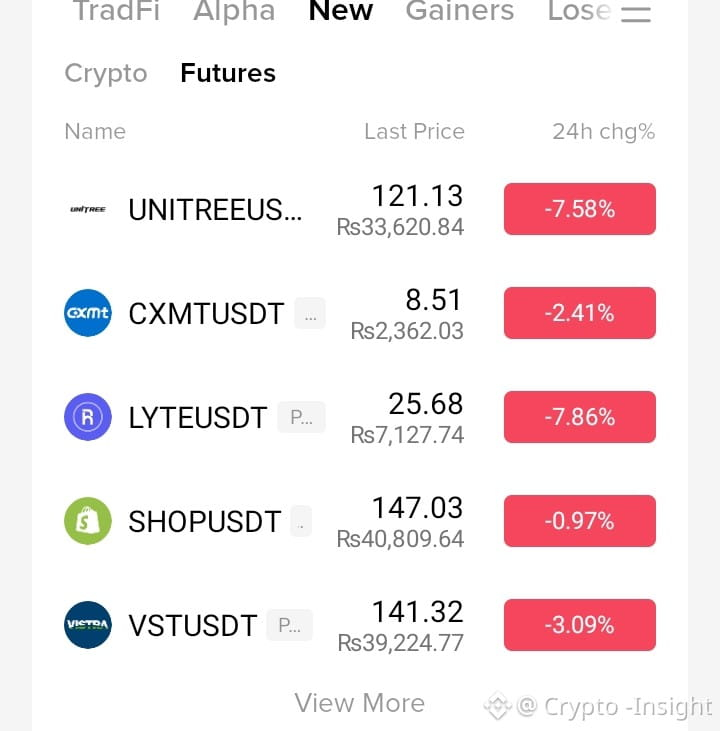Viewport: 720px width, 731px height.
Task: Open the SHOPUSDT futures row
Action: [x=360, y=521]
